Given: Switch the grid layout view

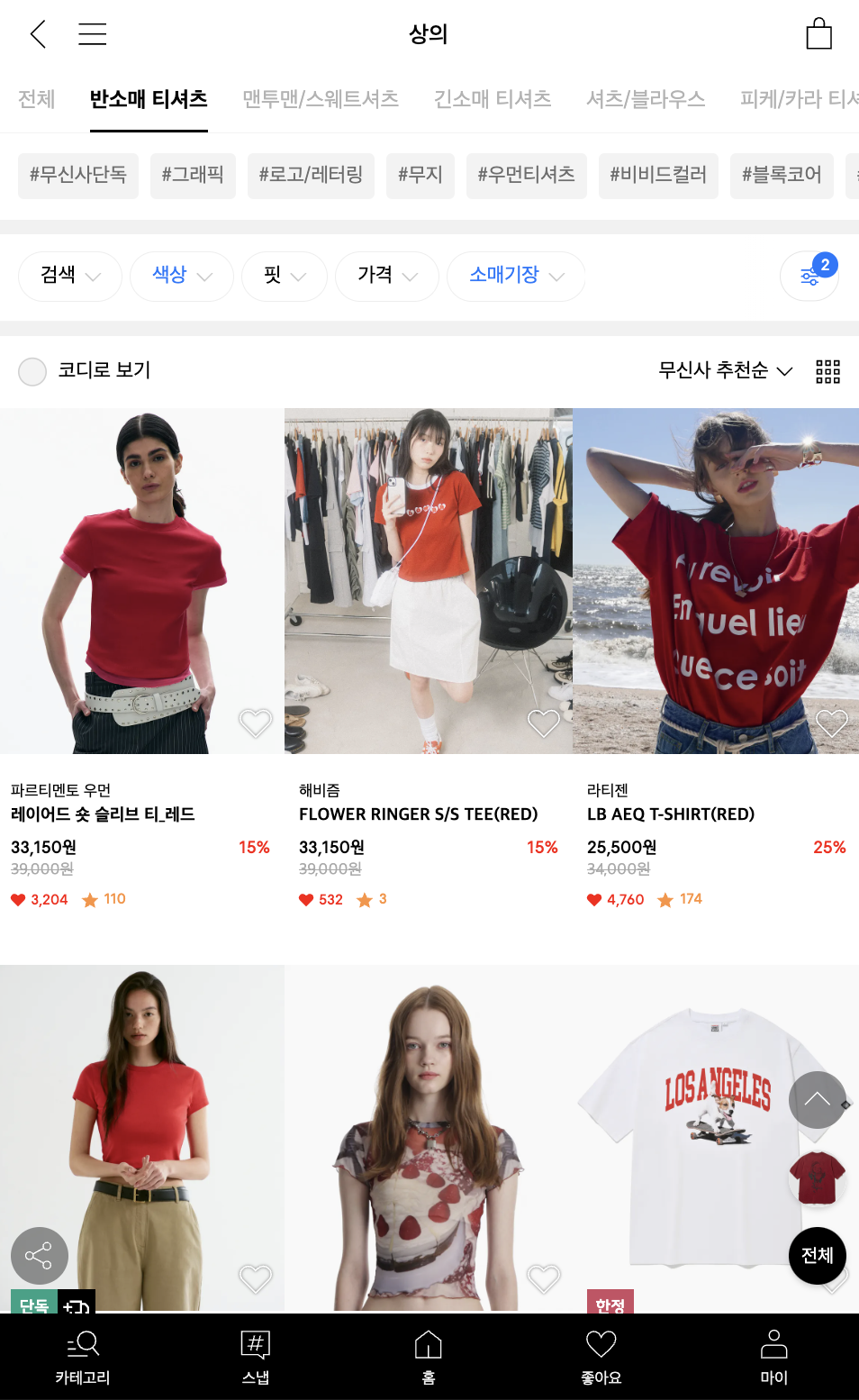Looking at the screenshot, I should pos(827,371).
